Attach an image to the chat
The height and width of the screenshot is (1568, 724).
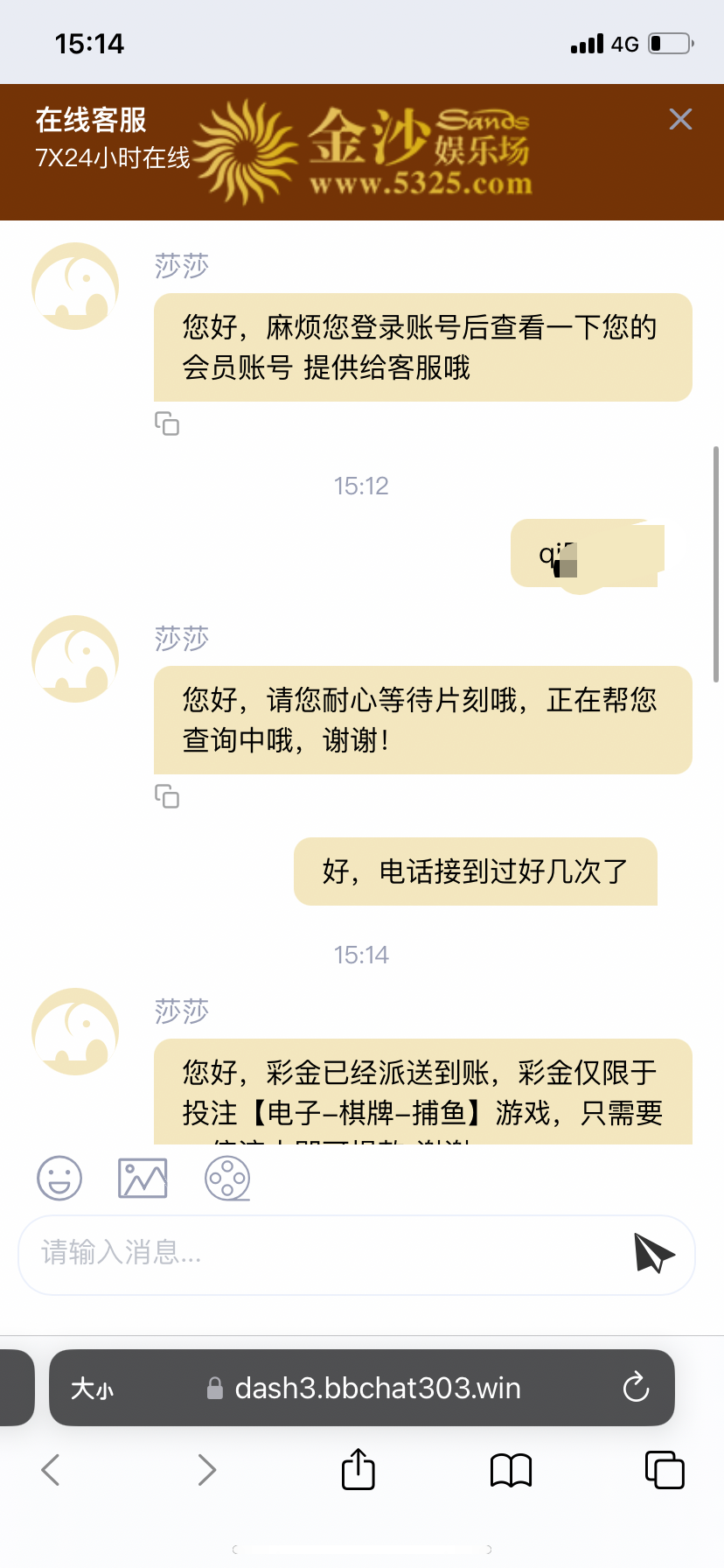[x=143, y=1178]
